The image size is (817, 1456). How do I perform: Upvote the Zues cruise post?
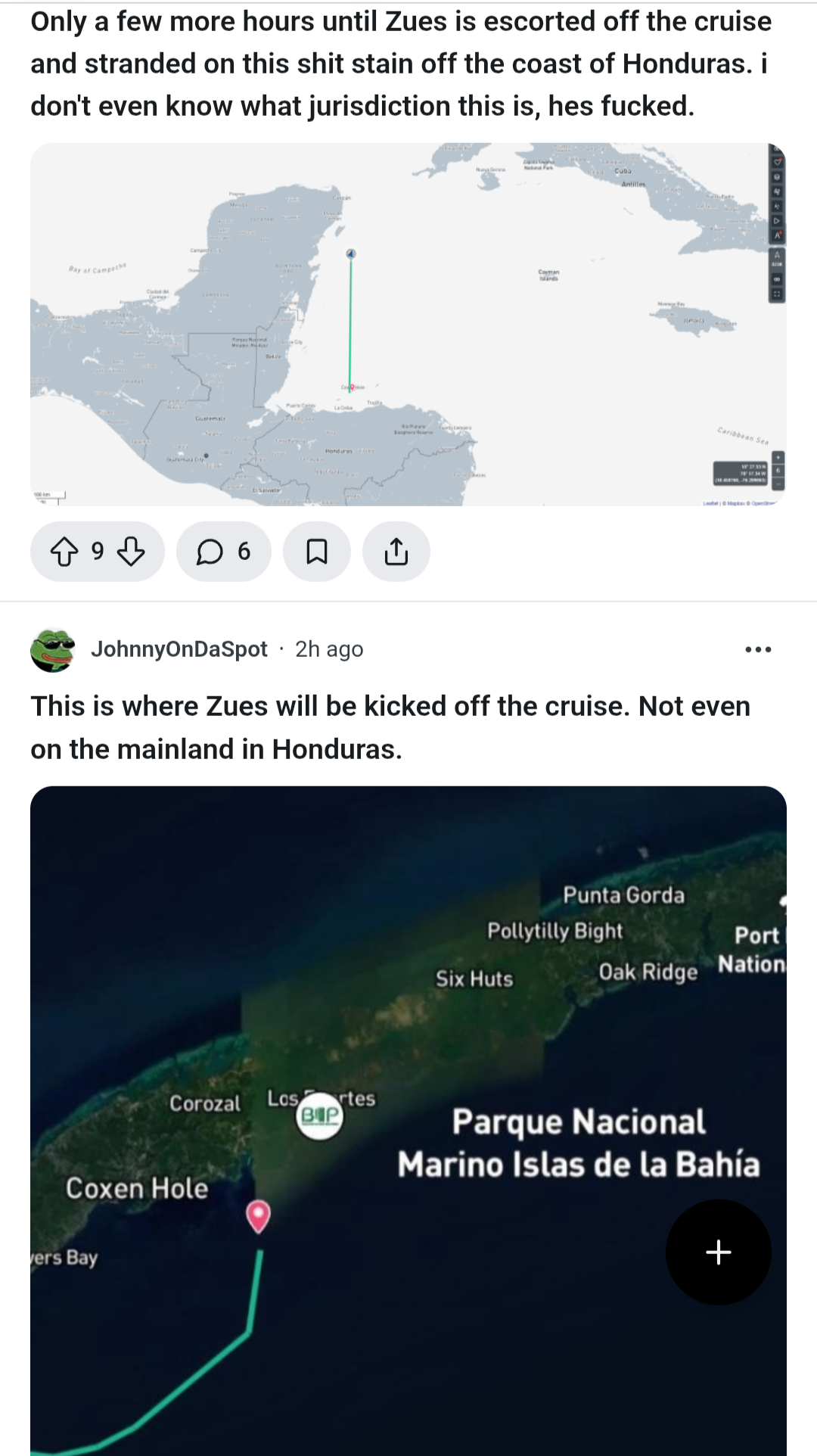tap(64, 552)
